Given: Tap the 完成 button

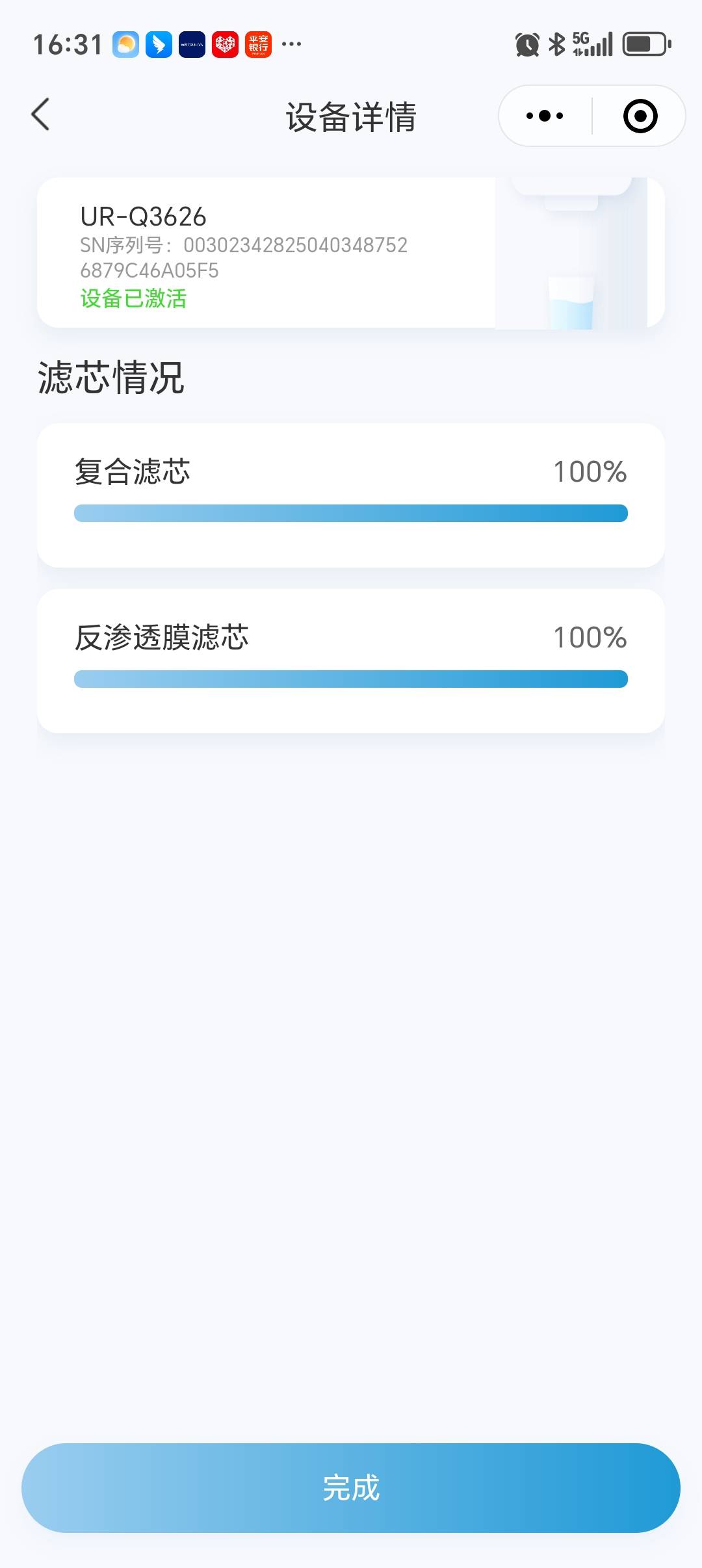Looking at the screenshot, I should pos(351,1487).
